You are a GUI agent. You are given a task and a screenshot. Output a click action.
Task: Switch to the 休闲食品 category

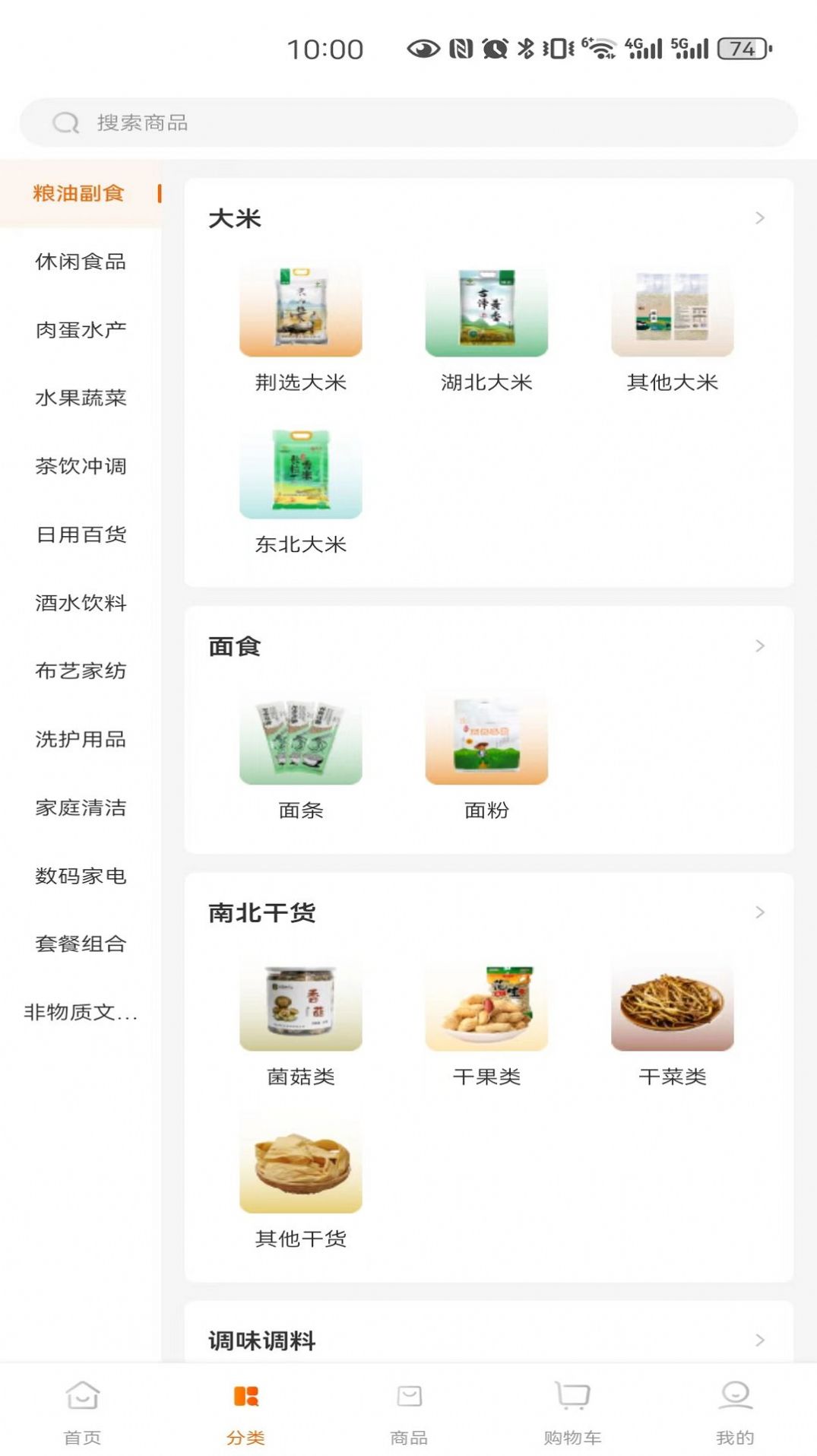pyautogui.click(x=81, y=262)
